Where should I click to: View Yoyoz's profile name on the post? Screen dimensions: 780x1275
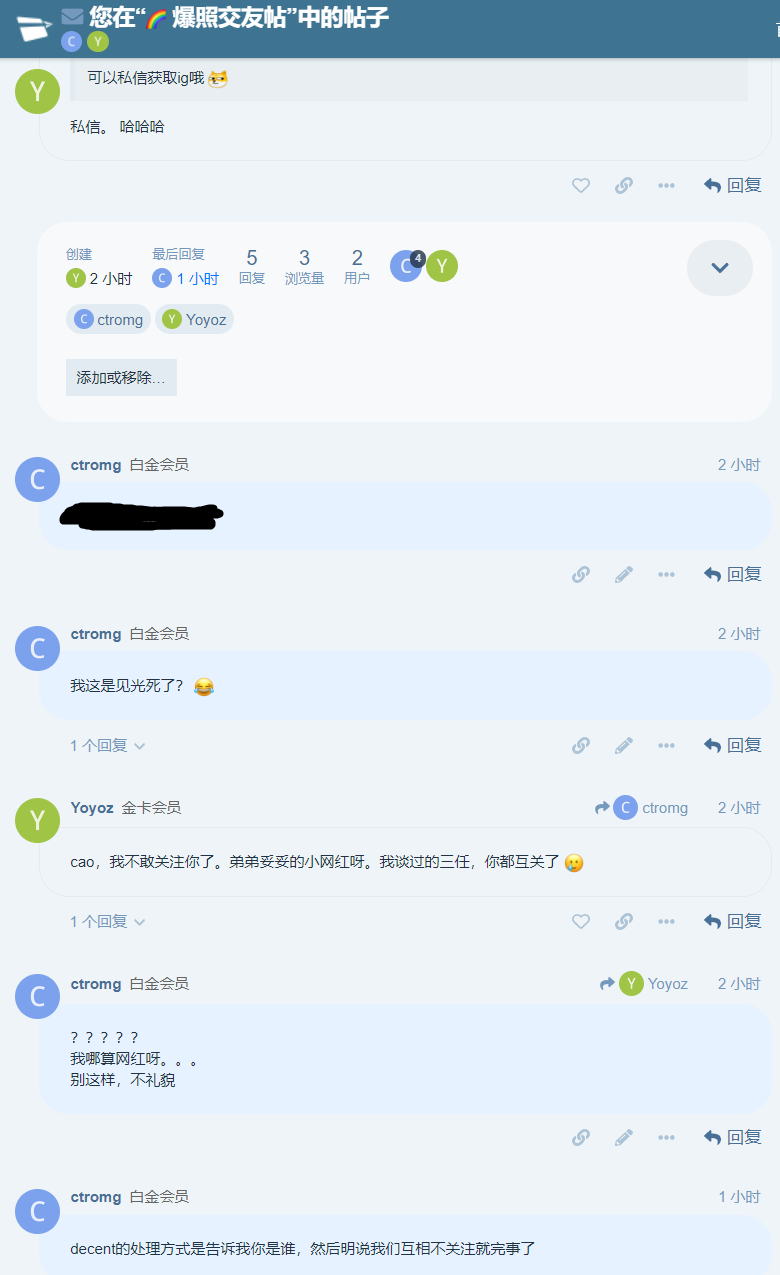point(92,808)
